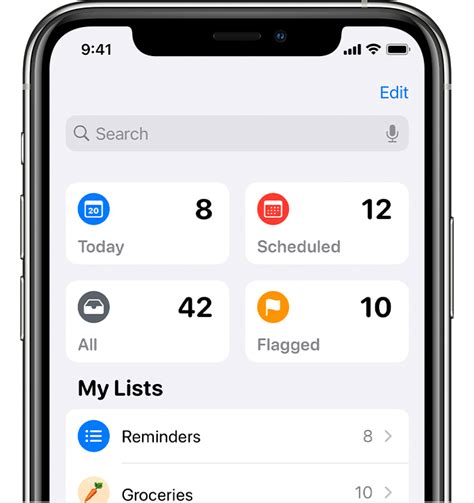Open the Search field
Screen dimensions: 474x503
[x=237, y=134]
